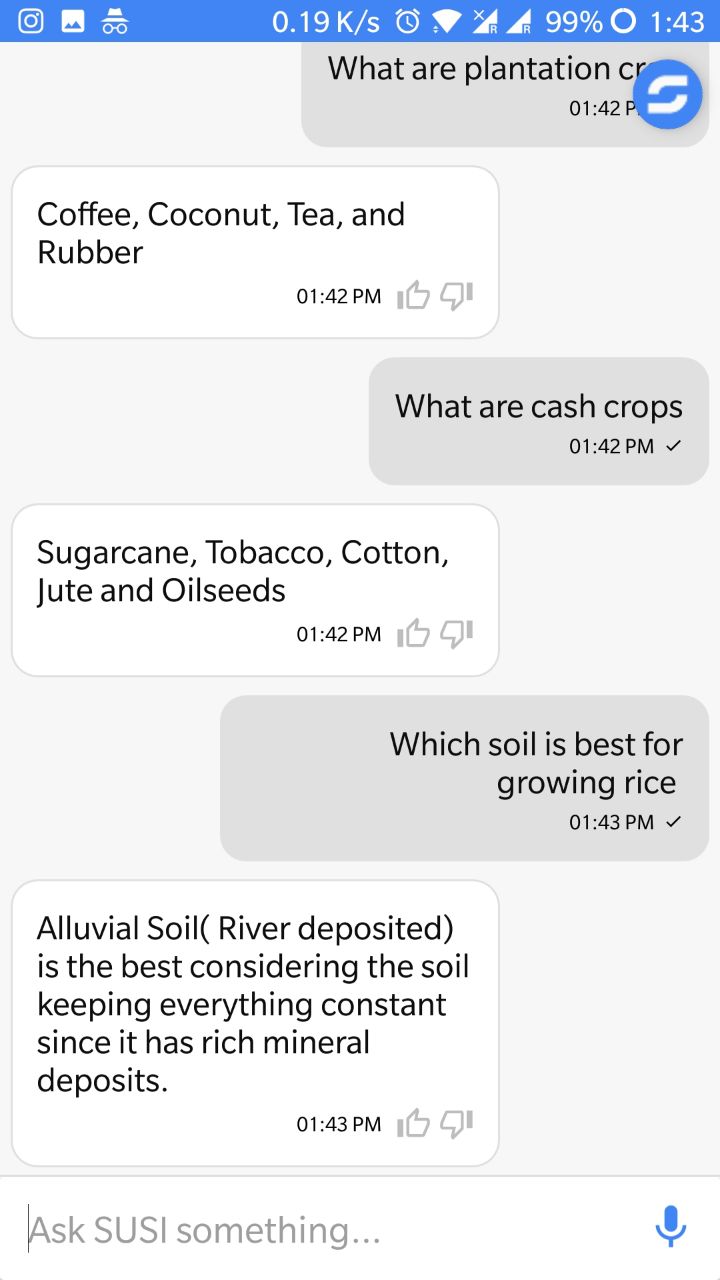Like the Alluvial Soil answer
Image resolution: width=720 pixels, height=1280 pixels.
tap(413, 1124)
